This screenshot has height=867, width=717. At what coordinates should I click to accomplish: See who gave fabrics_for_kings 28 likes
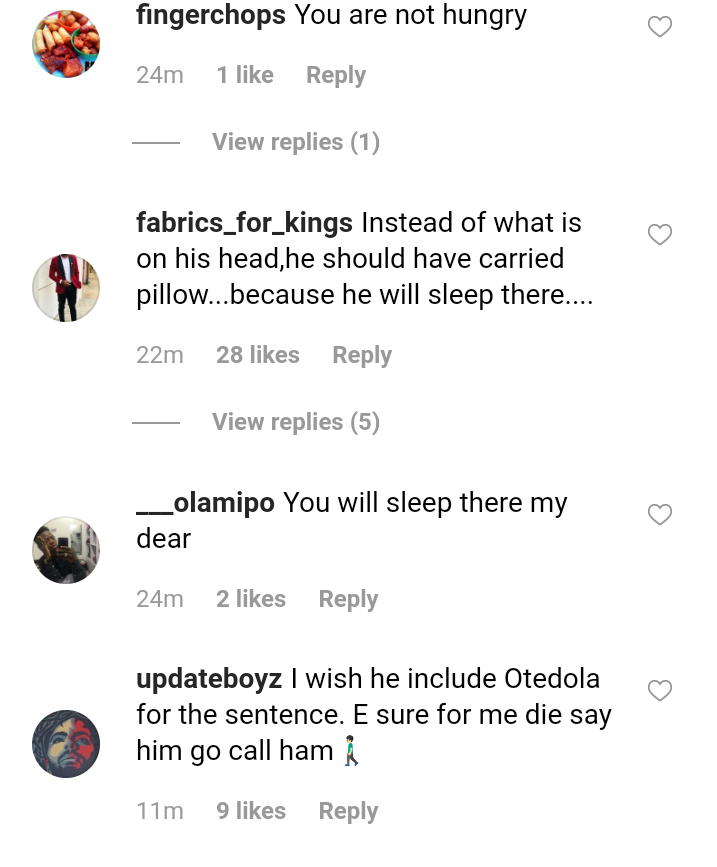point(257,355)
